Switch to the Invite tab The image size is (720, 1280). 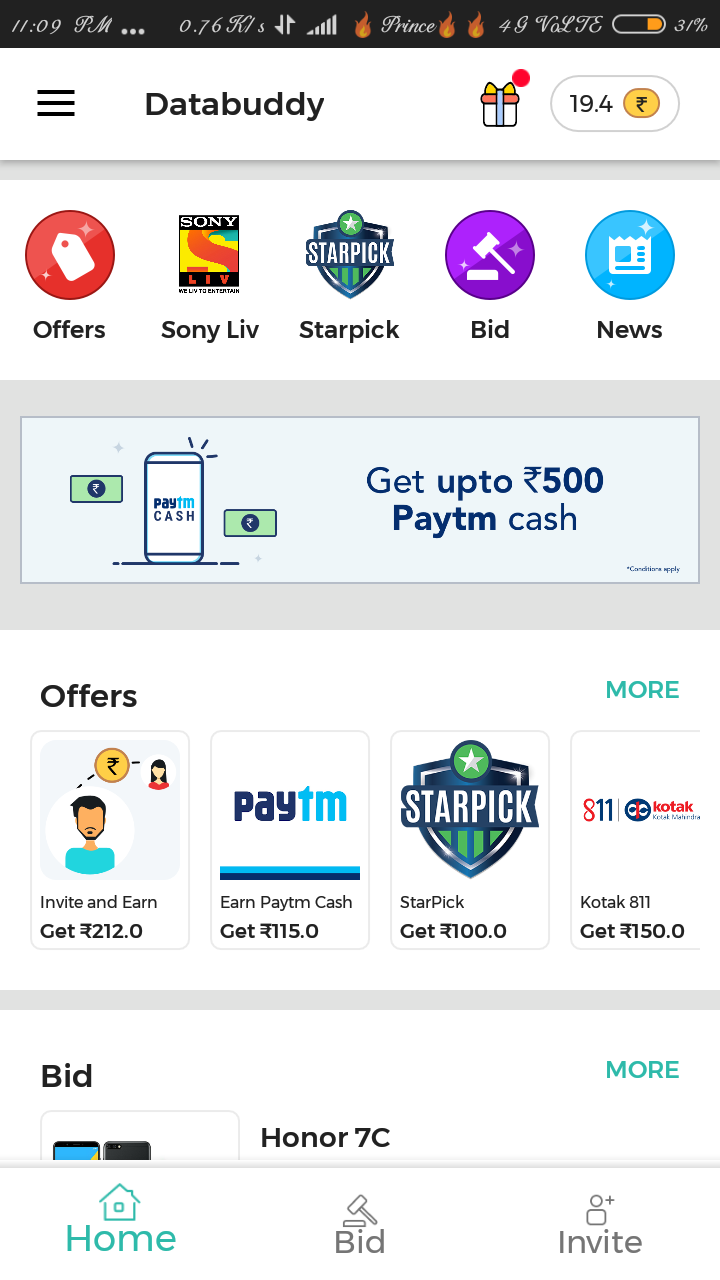600,1222
